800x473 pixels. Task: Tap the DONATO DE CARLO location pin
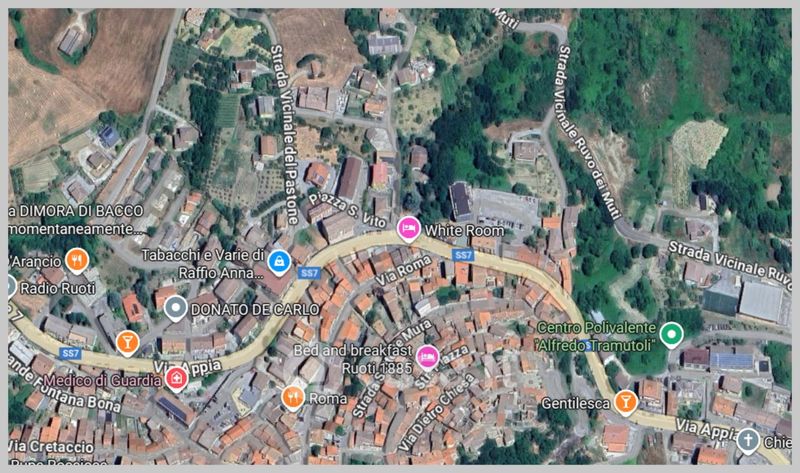click(x=176, y=309)
